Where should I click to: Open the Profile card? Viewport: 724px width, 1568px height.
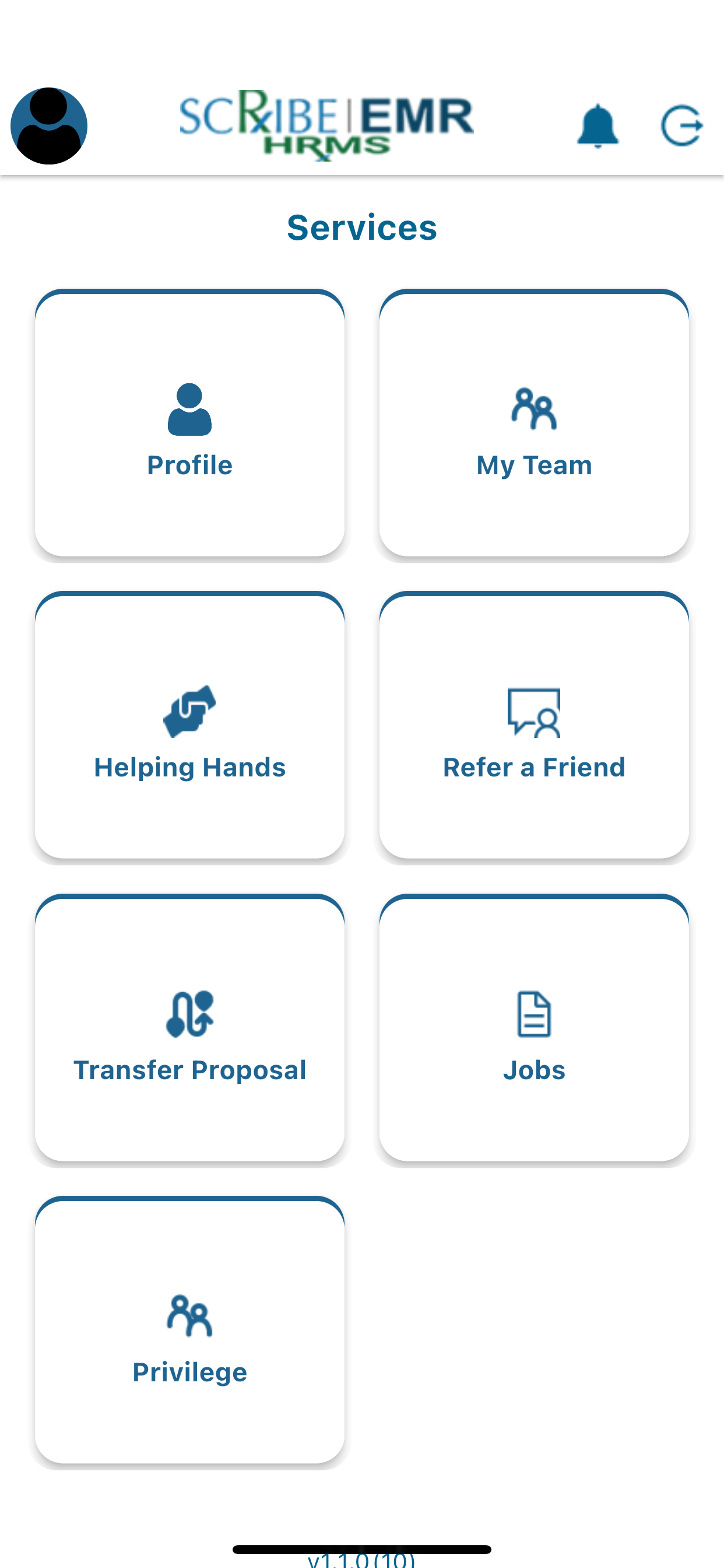[190, 423]
